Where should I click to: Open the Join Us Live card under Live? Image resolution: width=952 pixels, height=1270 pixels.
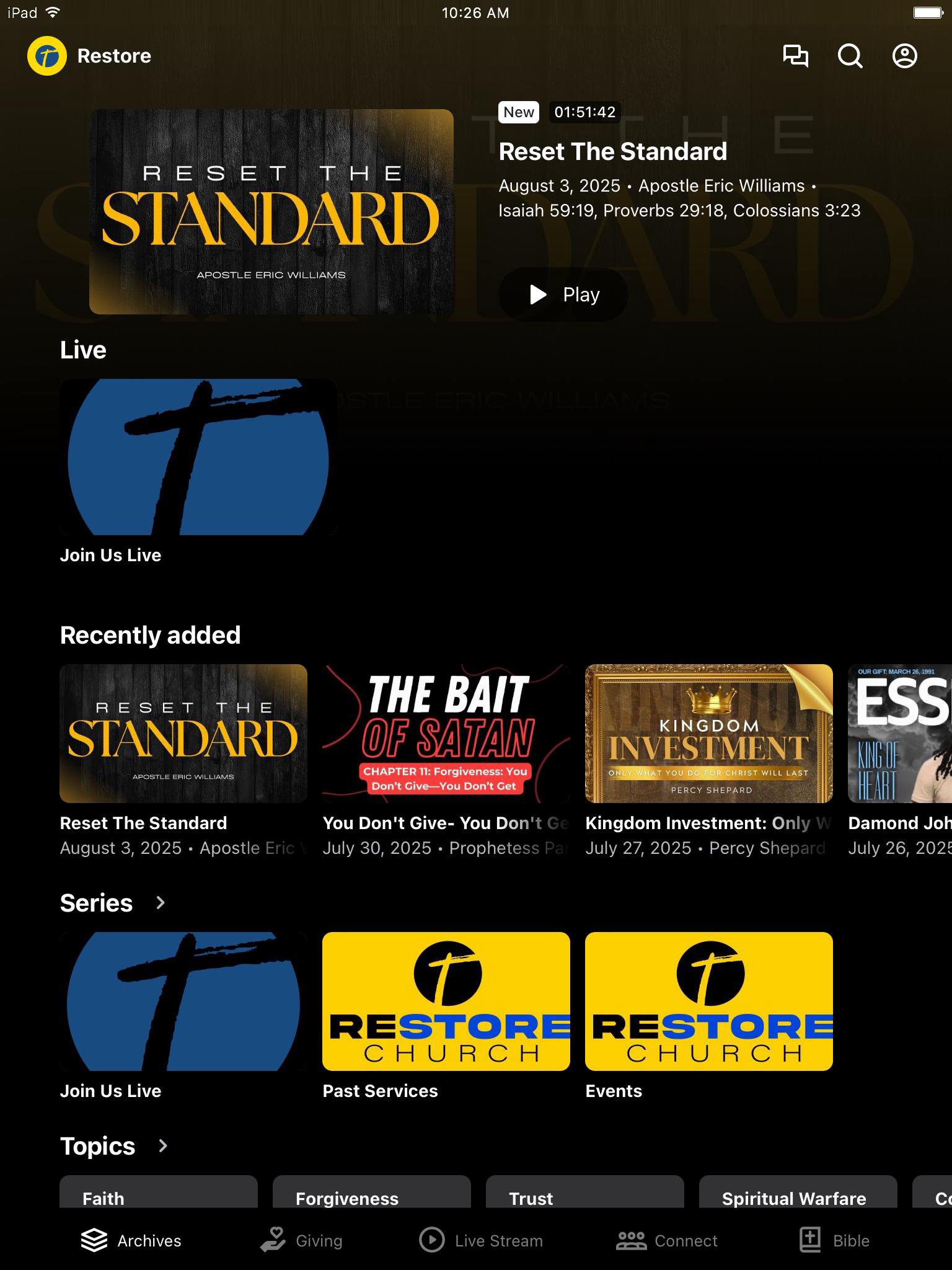click(x=198, y=457)
